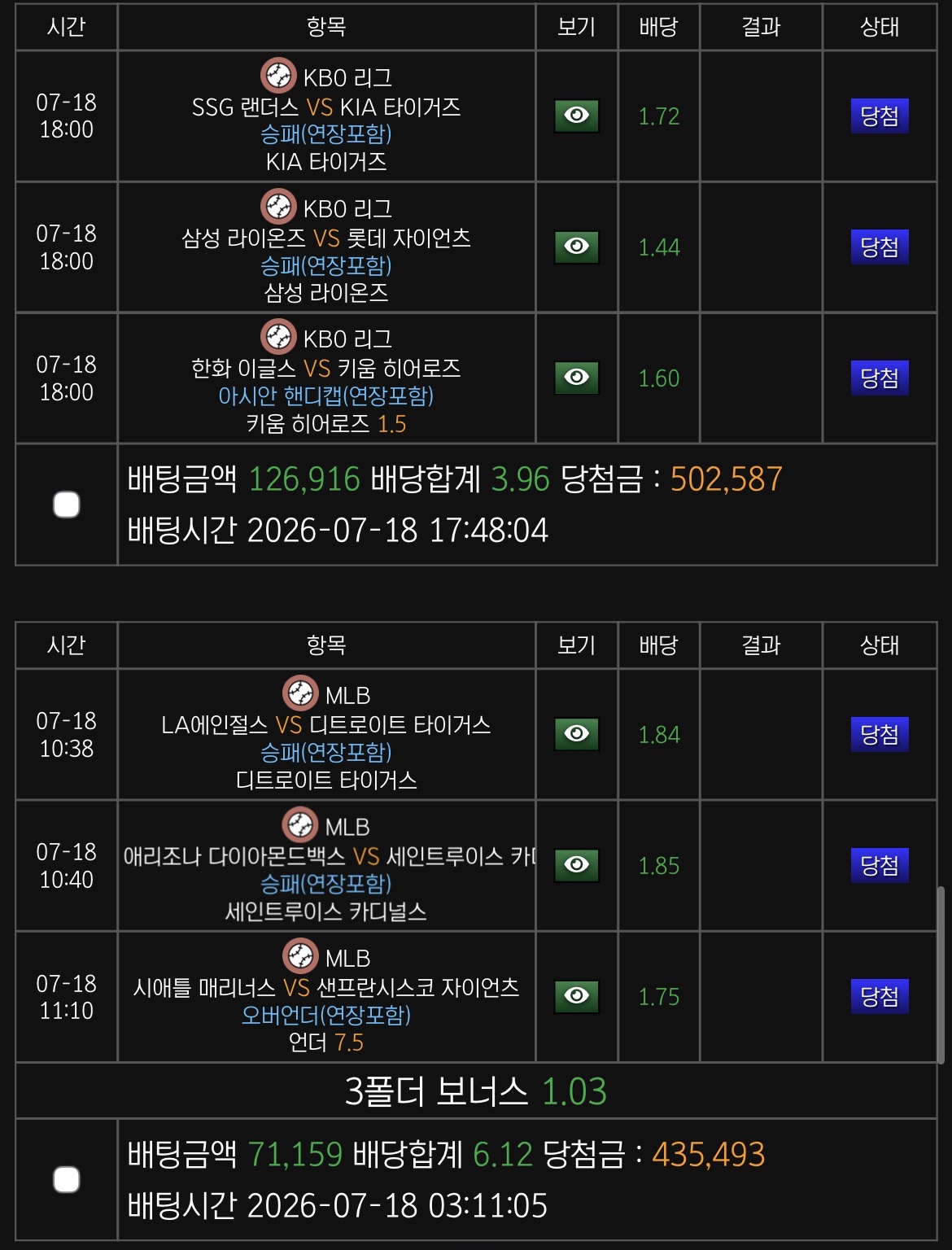View details of SSG 랜더스 VS KIA 타이거즈 match
The height and width of the screenshot is (1250, 952).
(576, 116)
